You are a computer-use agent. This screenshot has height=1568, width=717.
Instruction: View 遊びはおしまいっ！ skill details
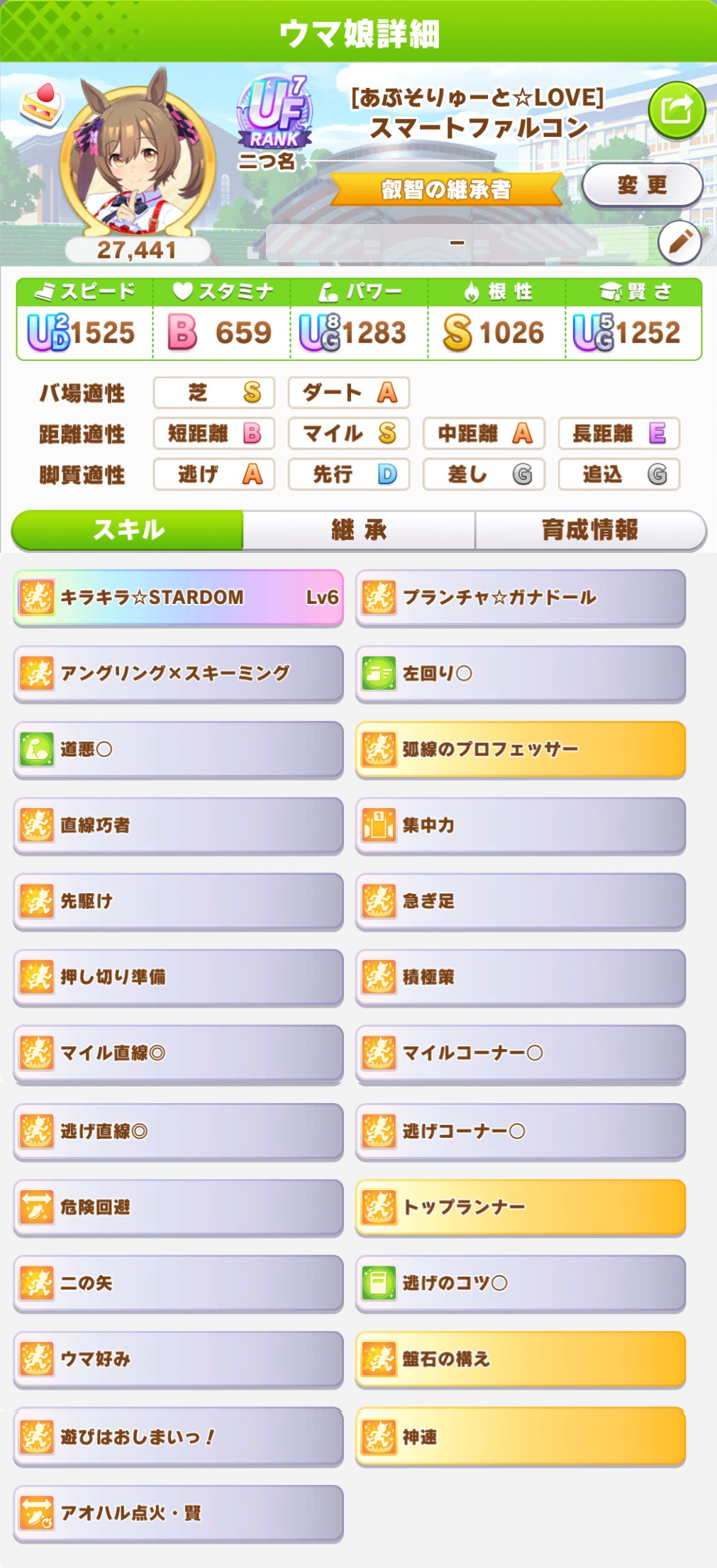178,1437
